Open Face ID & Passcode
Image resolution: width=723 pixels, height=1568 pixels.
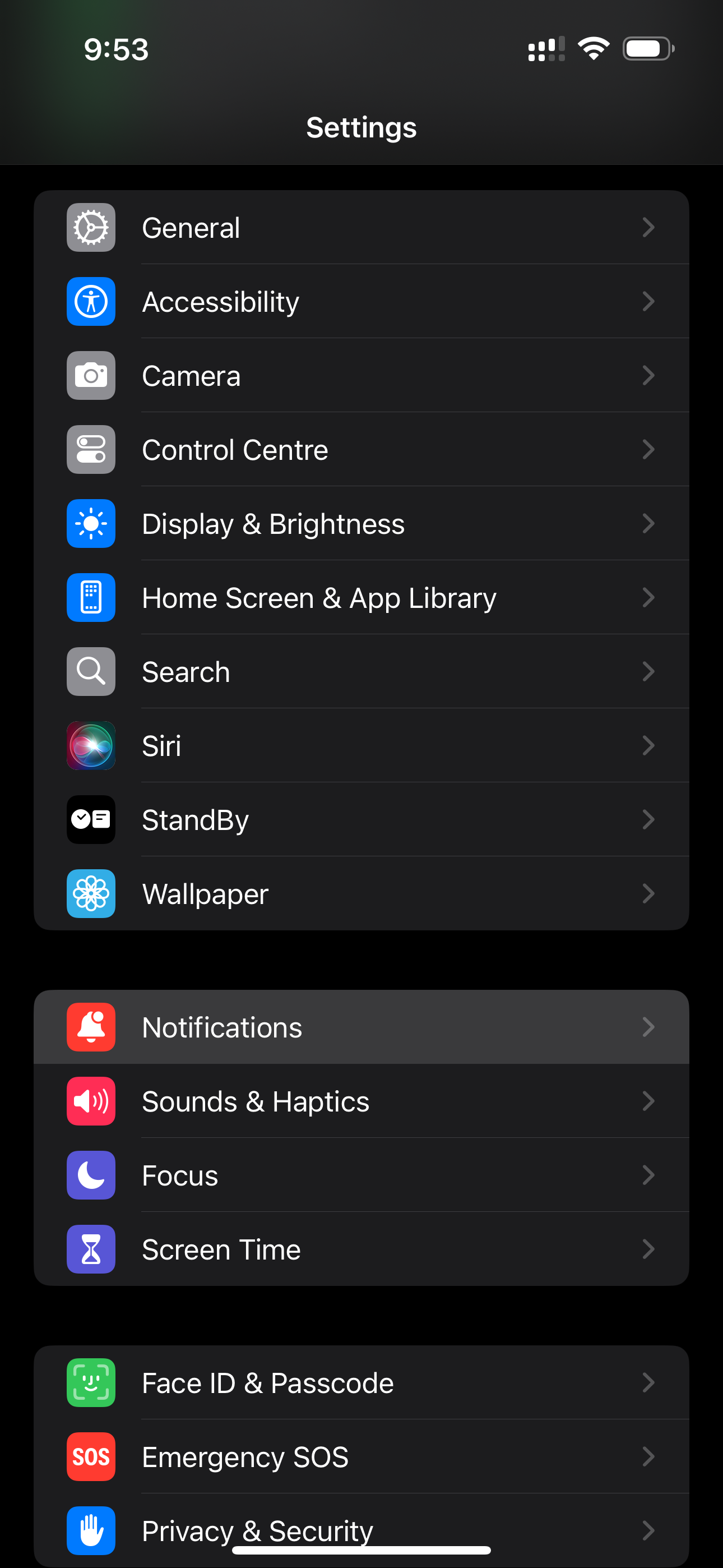(361, 1383)
